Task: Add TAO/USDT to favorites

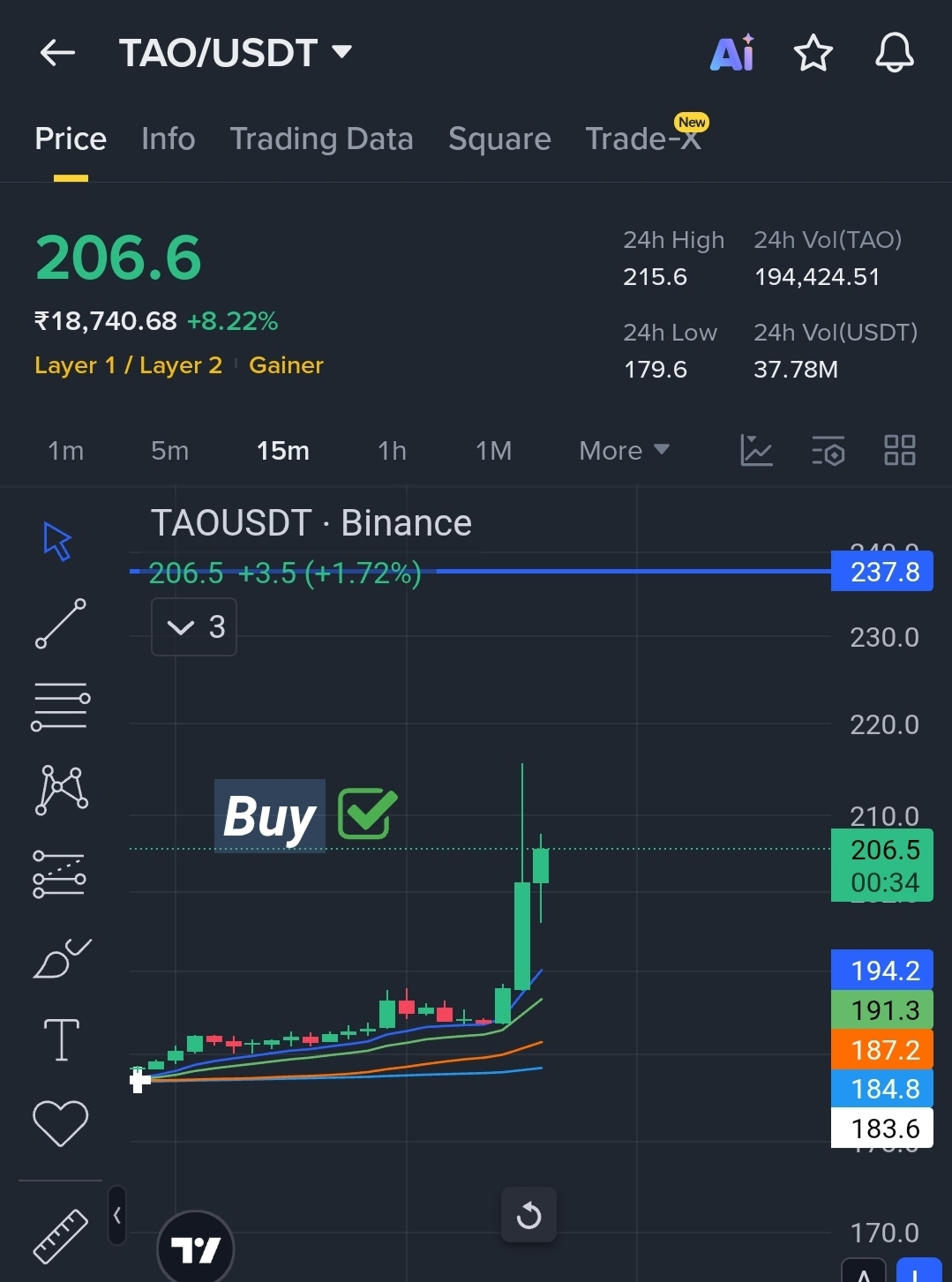Action: click(x=813, y=53)
